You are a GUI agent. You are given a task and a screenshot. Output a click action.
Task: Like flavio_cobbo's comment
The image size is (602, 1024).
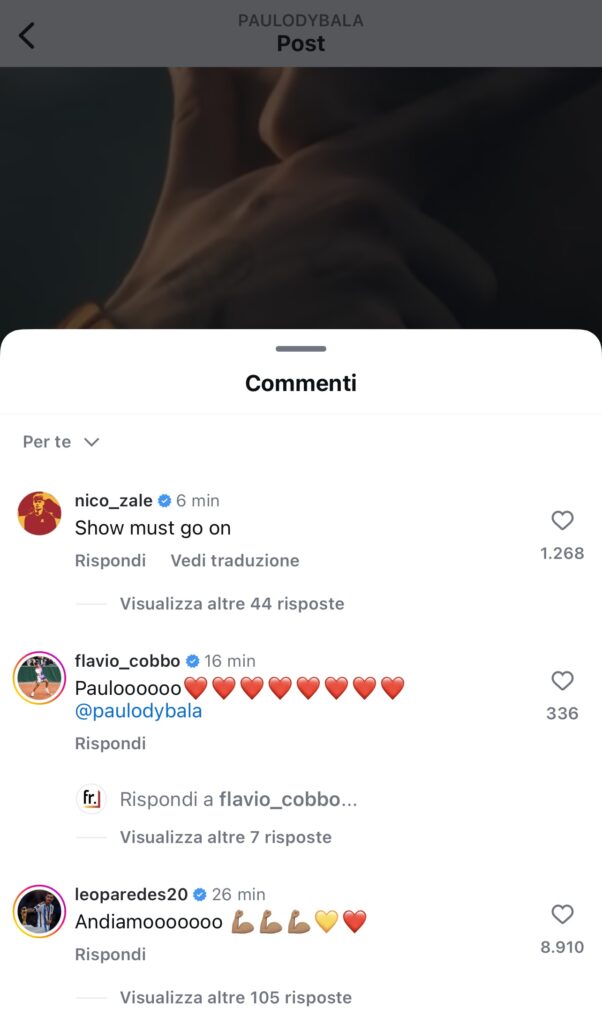coord(562,680)
